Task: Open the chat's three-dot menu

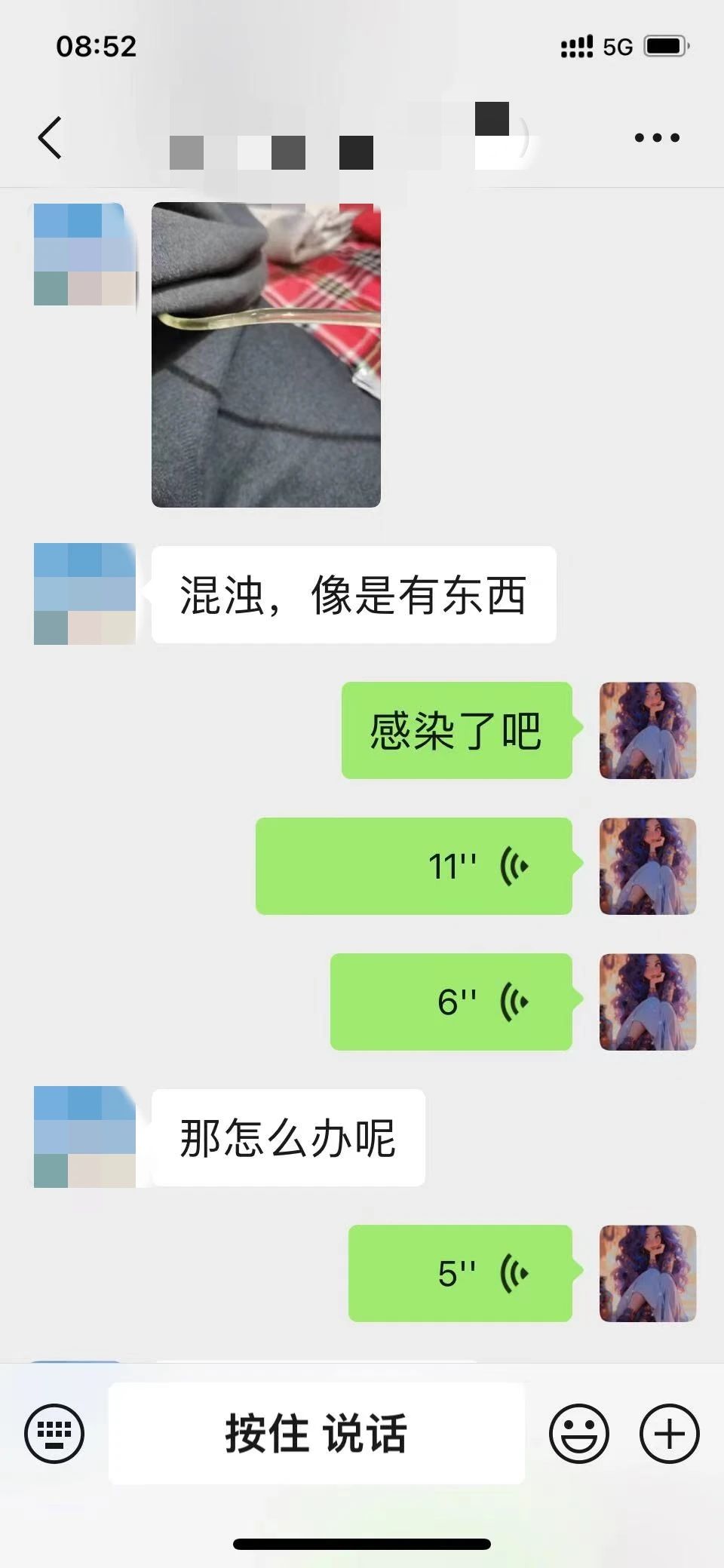Action: coord(657,138)
